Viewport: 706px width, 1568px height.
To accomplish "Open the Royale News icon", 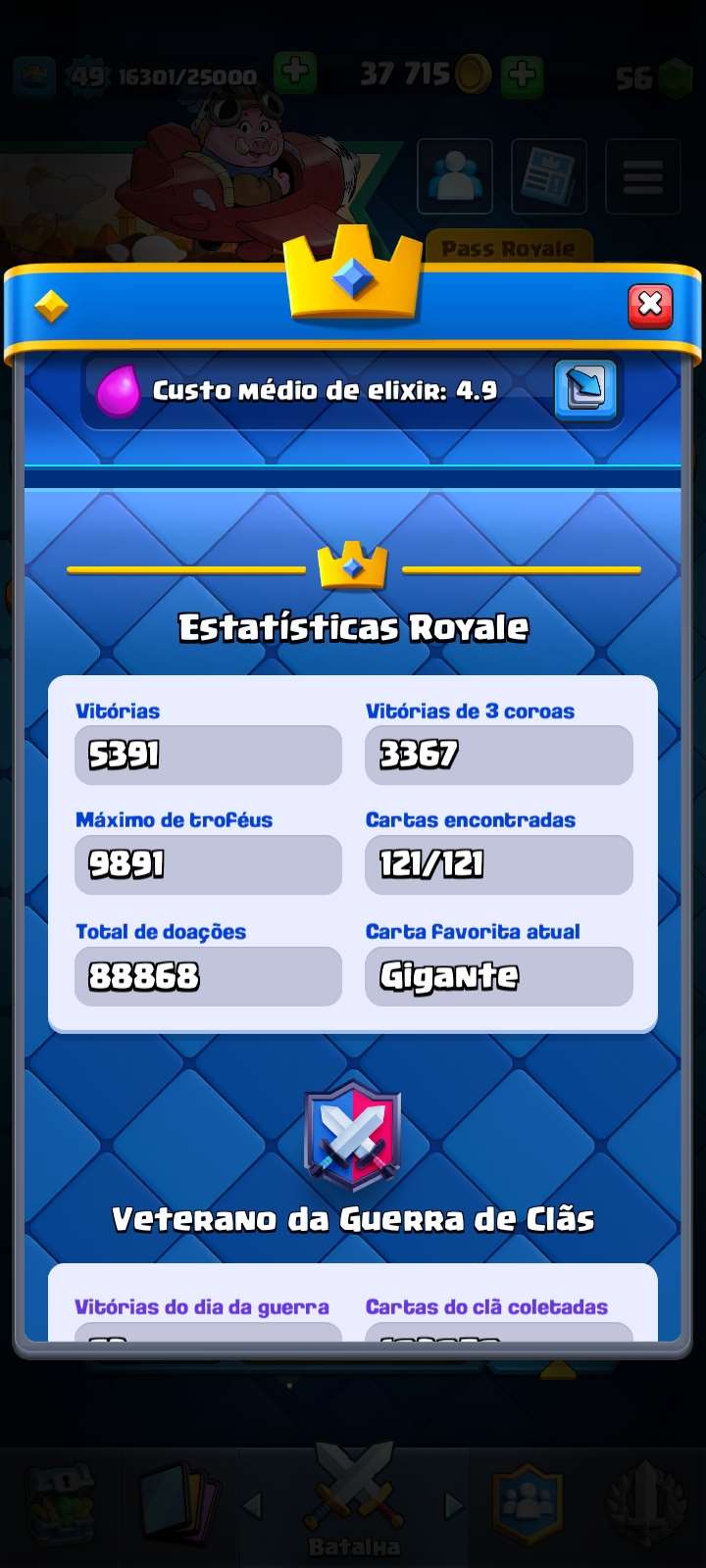I will point(547,176).
